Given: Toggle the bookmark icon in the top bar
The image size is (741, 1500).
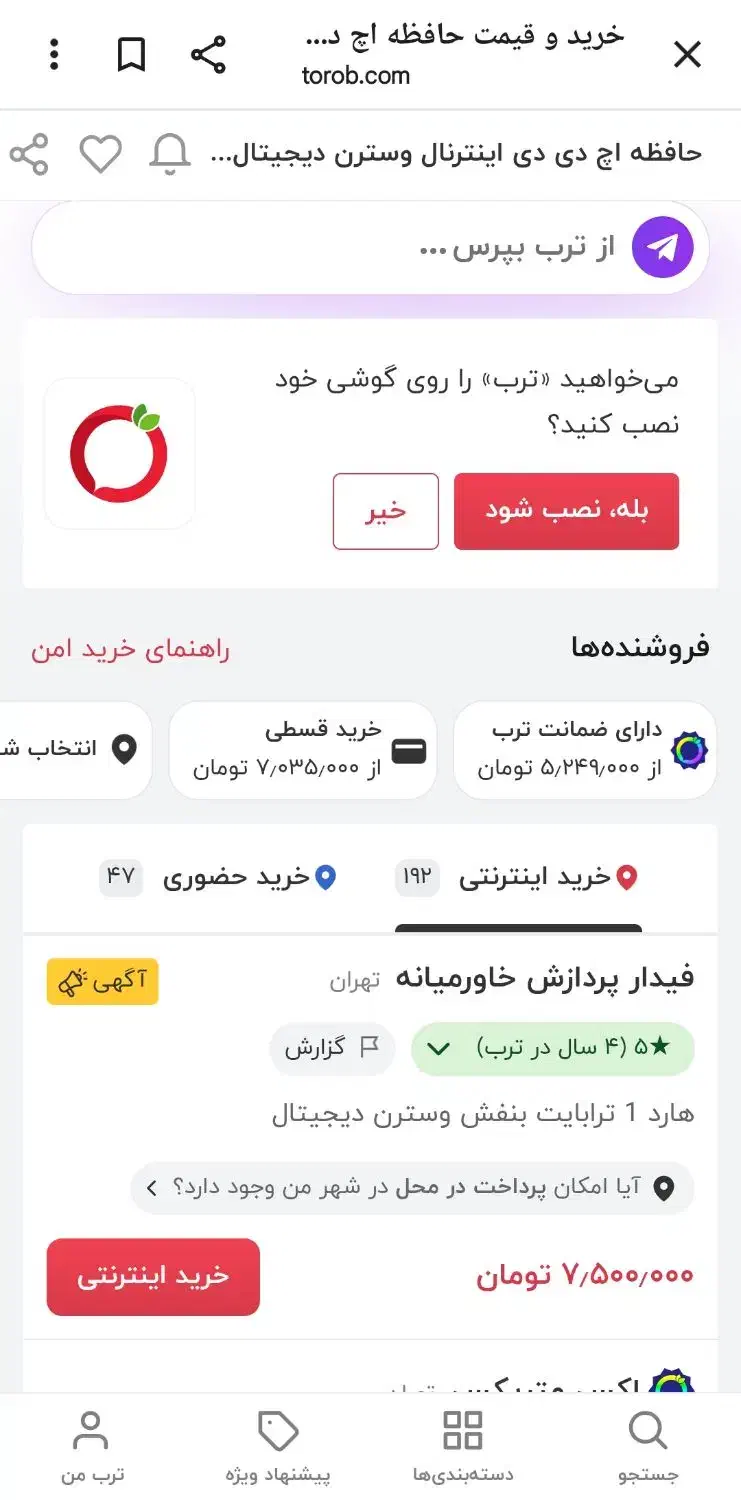Looking at the screenshot, I should click(130, 55).
